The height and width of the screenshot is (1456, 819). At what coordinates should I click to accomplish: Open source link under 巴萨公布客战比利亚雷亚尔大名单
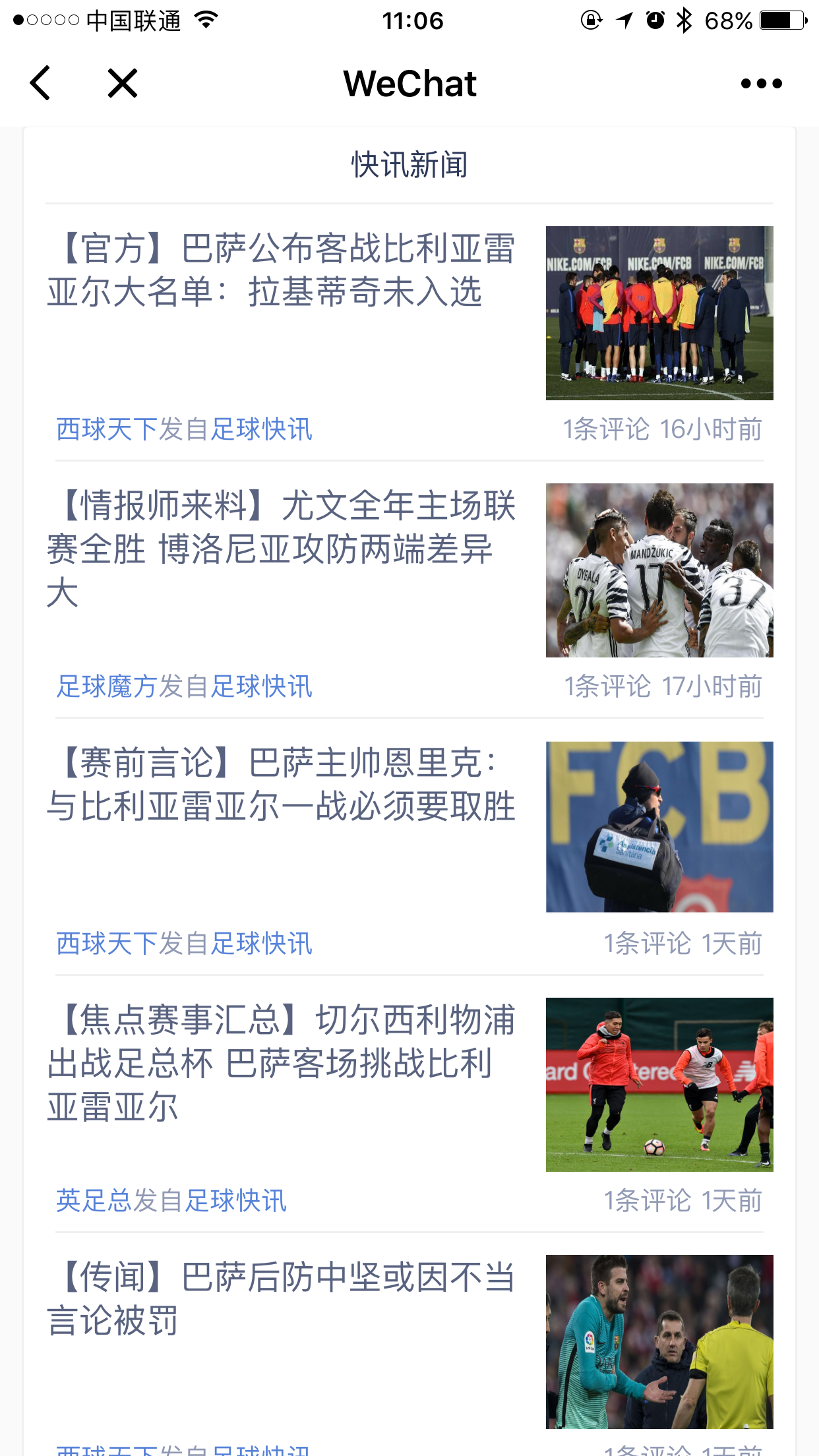click(184, 429)
